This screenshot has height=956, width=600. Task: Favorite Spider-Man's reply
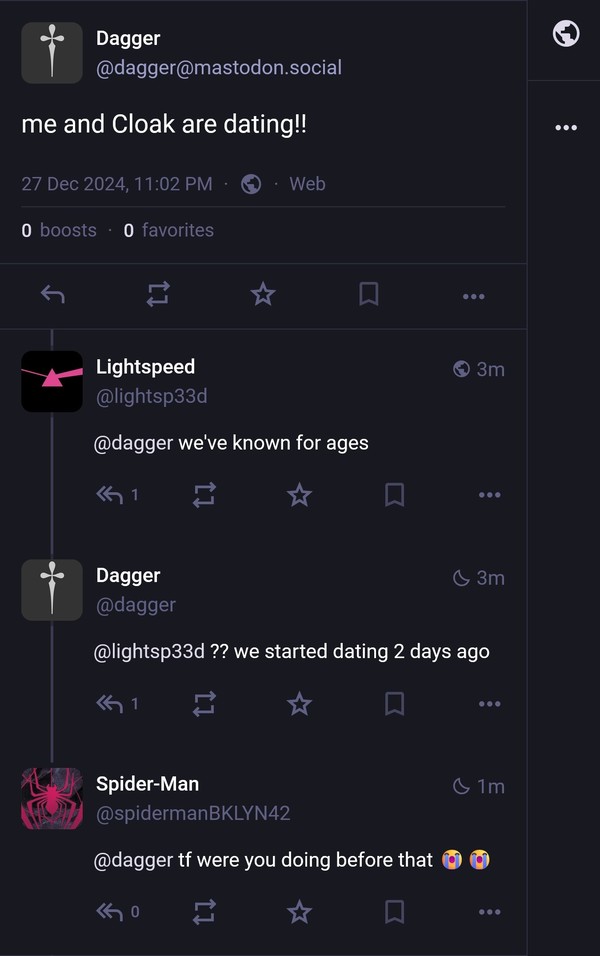tap(299, 912)
